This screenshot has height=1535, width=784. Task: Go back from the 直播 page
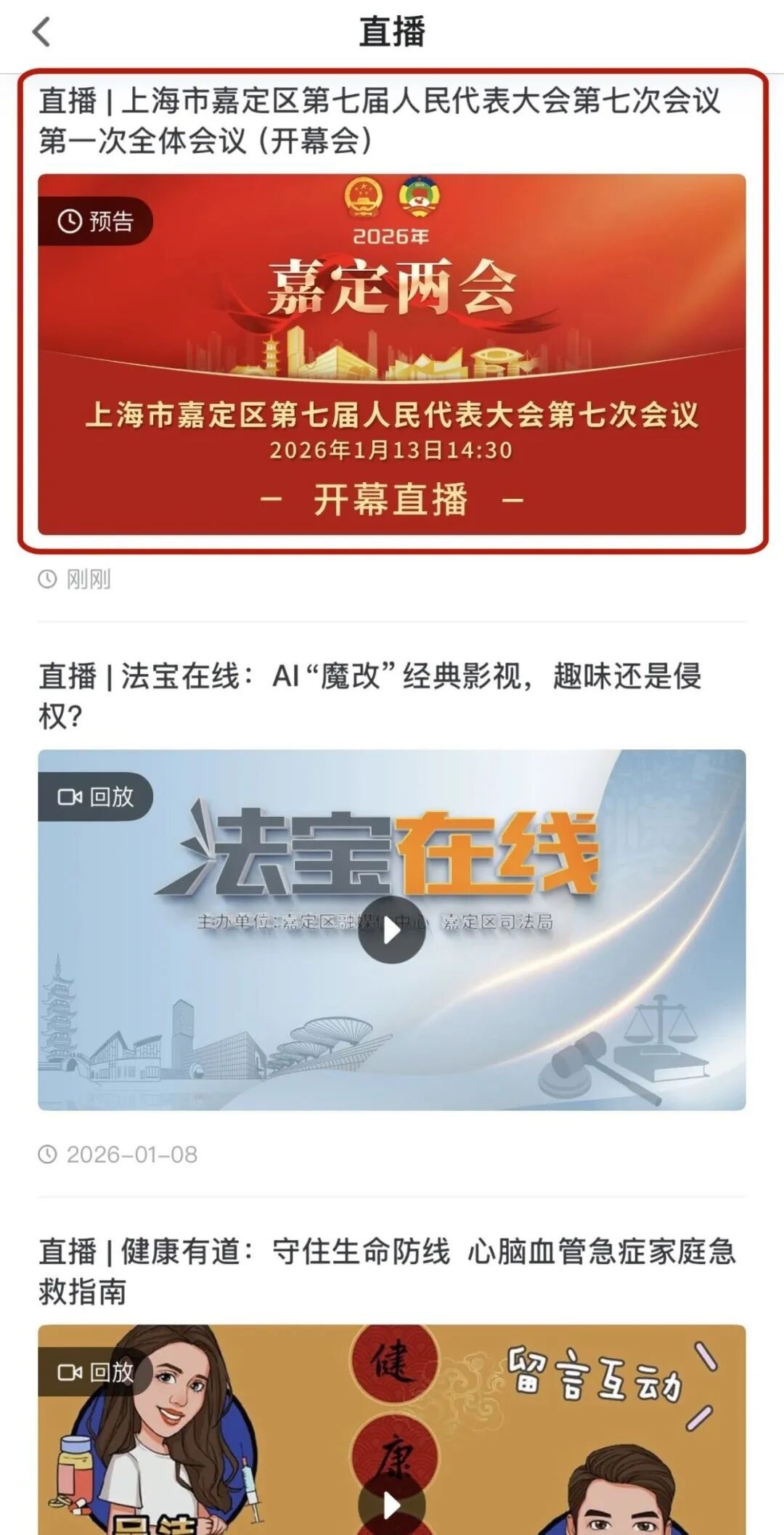tap(42, 32)
